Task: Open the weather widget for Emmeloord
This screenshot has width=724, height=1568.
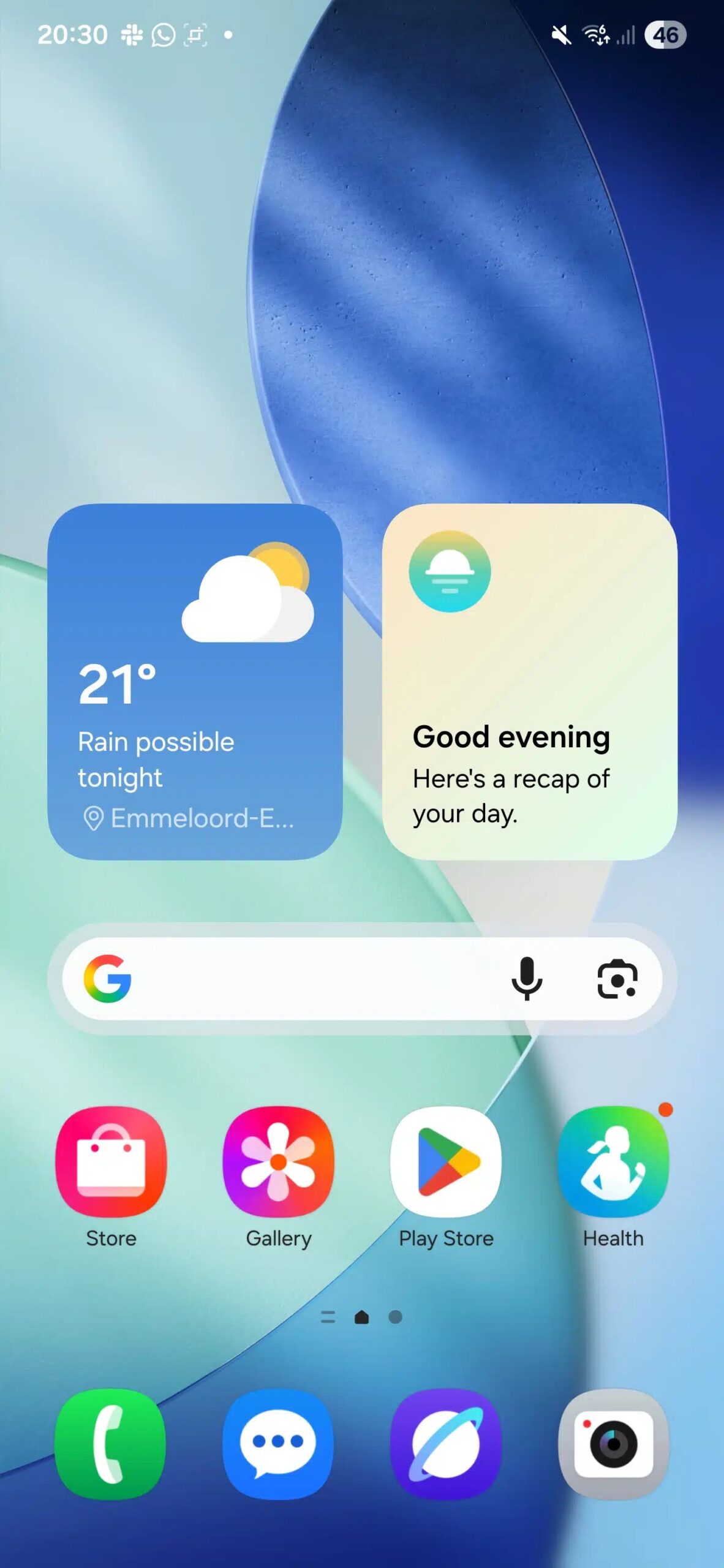Action: point(195,681)
